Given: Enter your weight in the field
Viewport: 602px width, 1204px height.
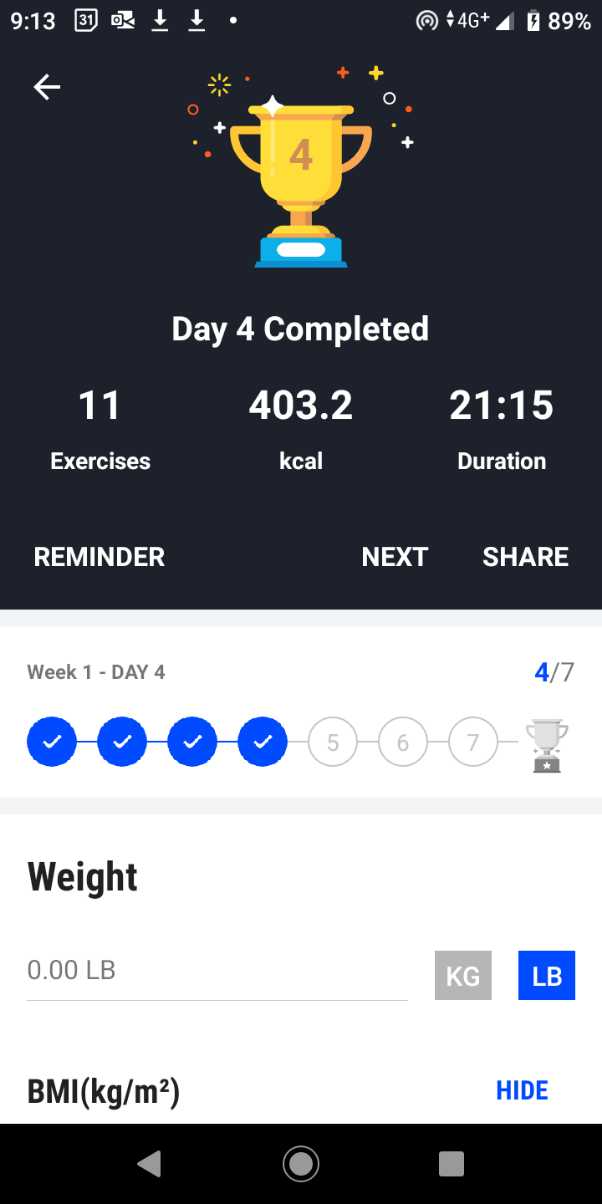Looking at the screenshot, I should pyautogui.click(x=216, y=970).
